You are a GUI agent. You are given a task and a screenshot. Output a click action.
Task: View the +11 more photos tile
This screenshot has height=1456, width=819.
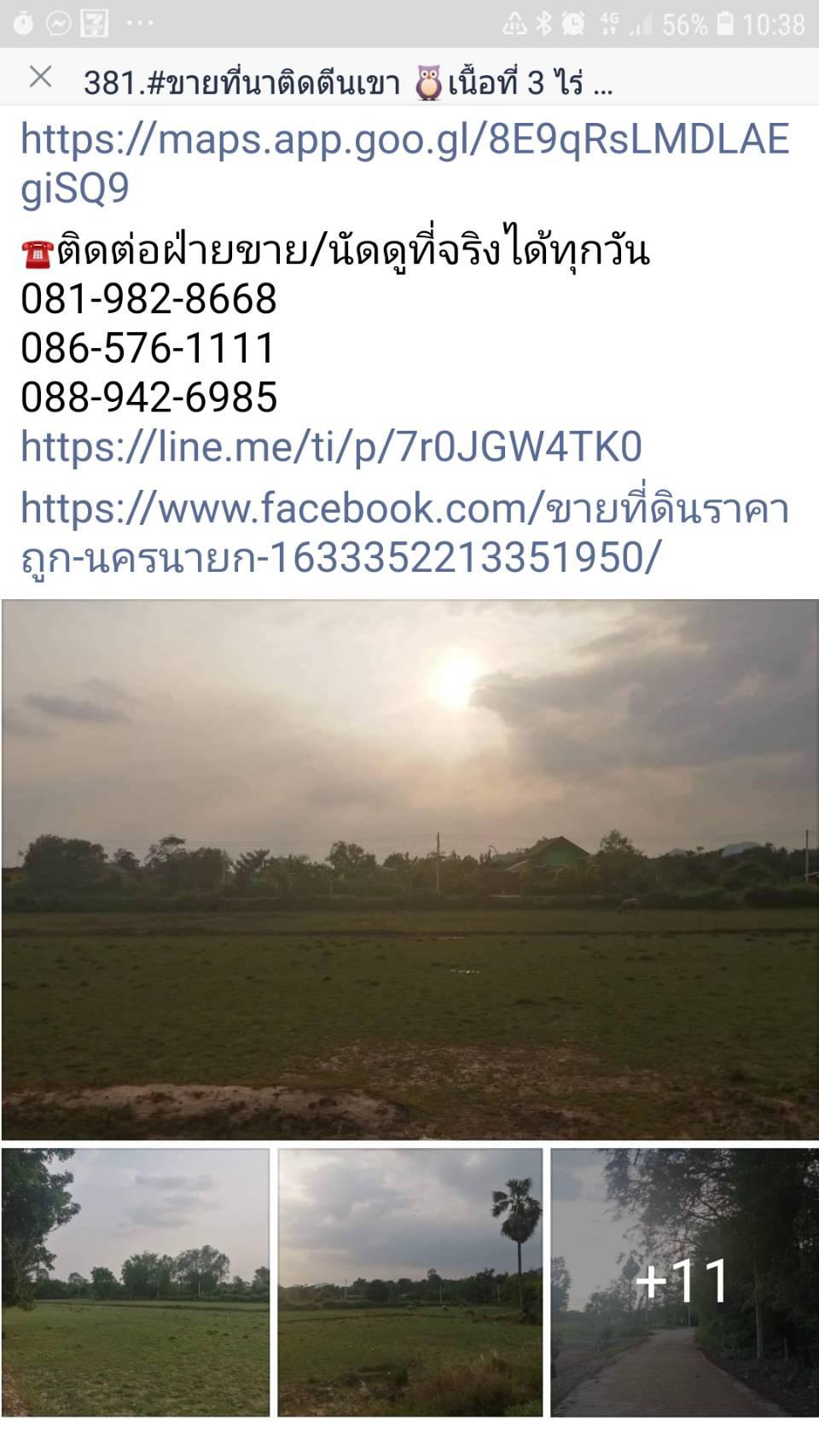click(x=684, y=1282)
